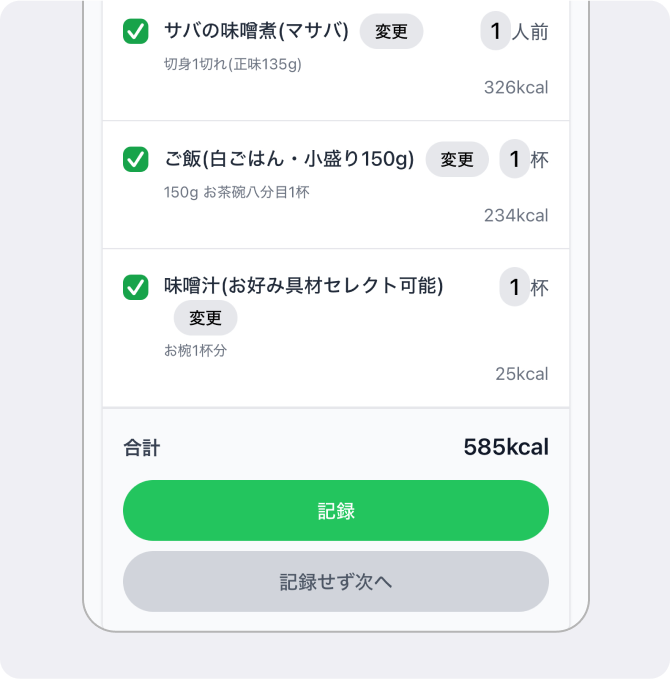The height and width of the screenshot is (679, 670).
Task: Tap 変更 next to サバの味噌煮
Action: pyautogui.click(x=391, y=32)
